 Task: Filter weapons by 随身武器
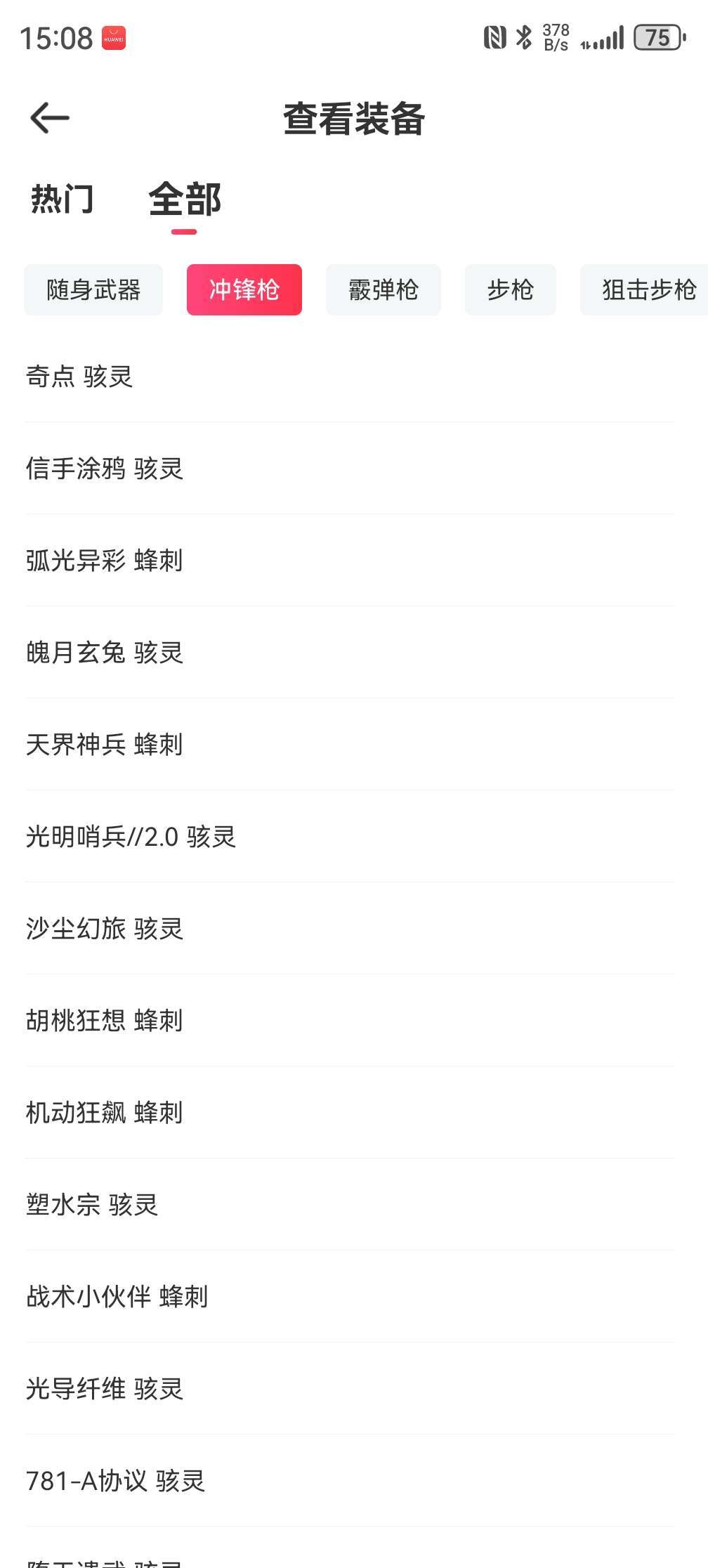coord(93,289)
